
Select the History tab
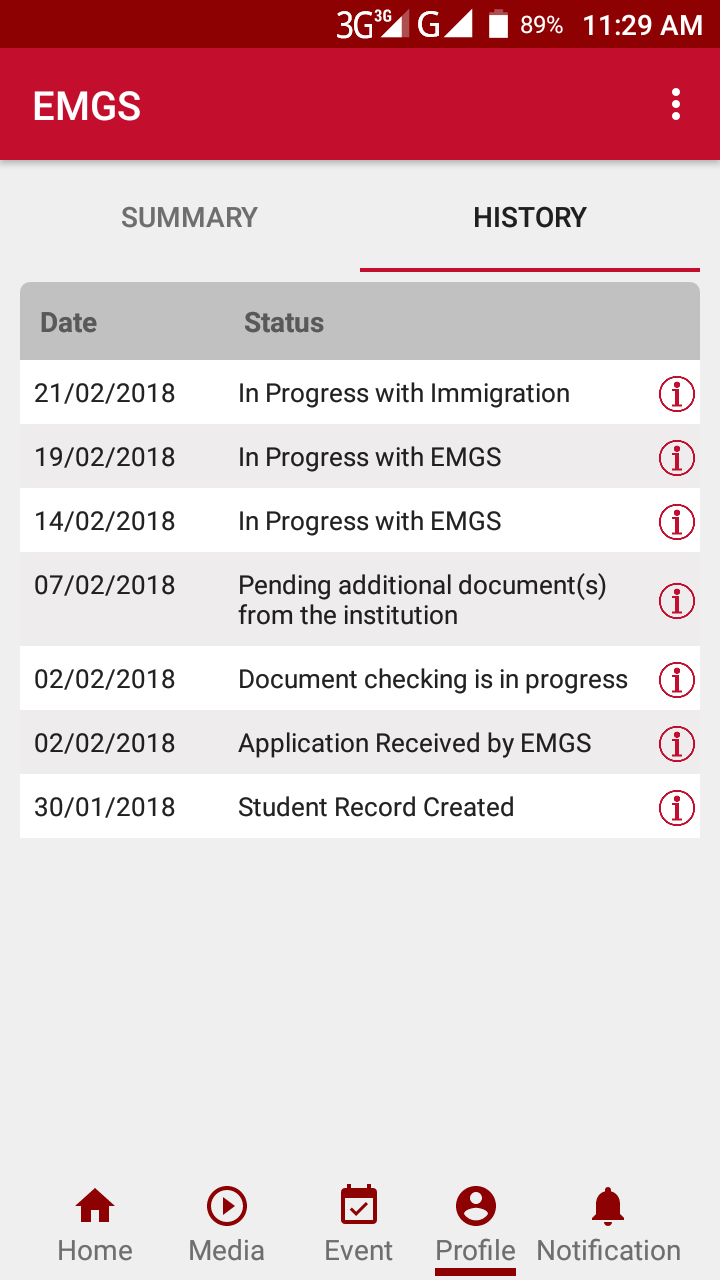pyautogui.click(x=530, y=218)
